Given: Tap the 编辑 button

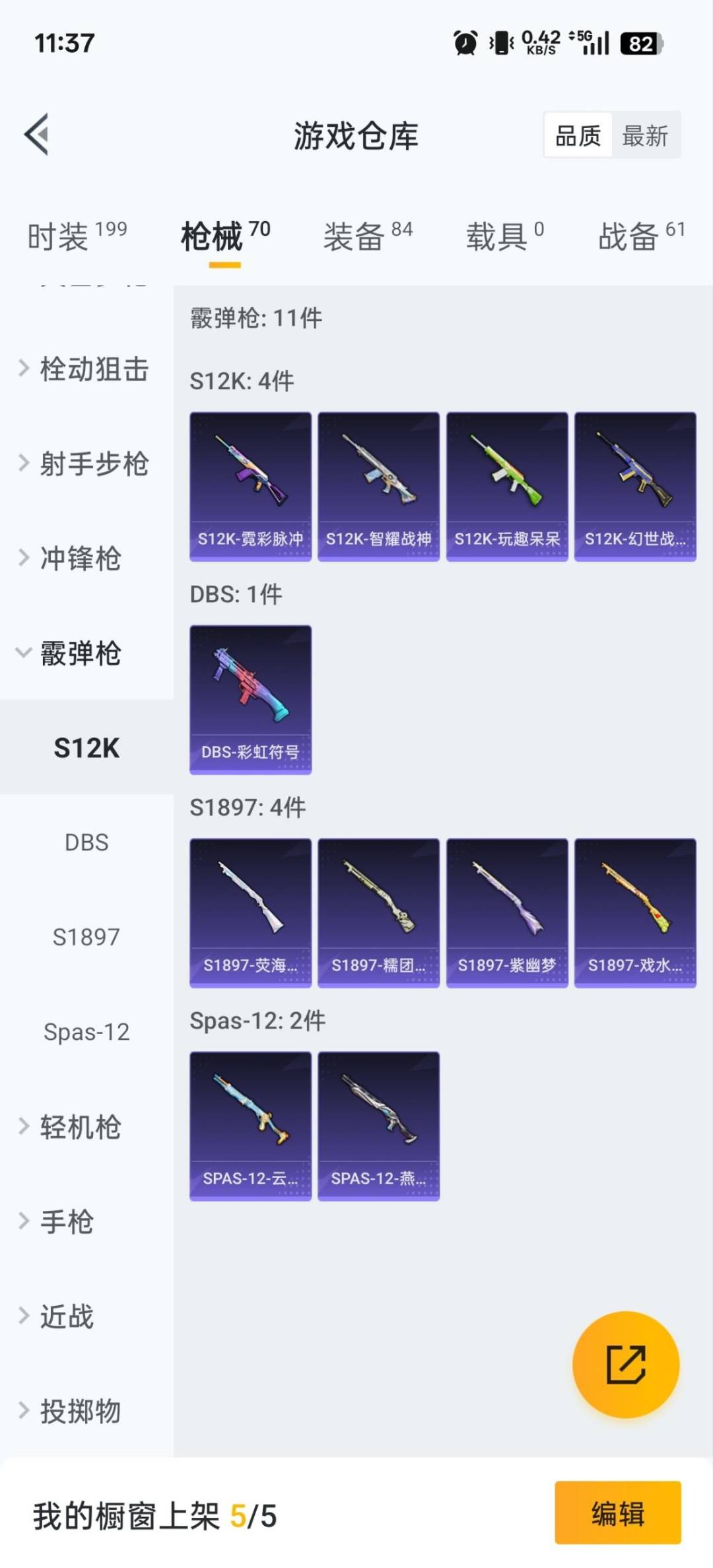Looking at the screenshot, I should tap(617, 1513).
